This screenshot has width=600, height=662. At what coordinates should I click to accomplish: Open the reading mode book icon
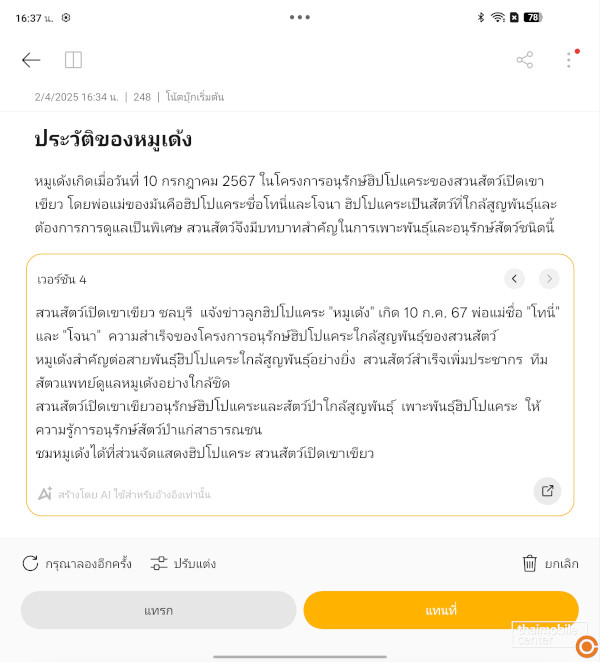pyautogui.click(x=73, y=60)
